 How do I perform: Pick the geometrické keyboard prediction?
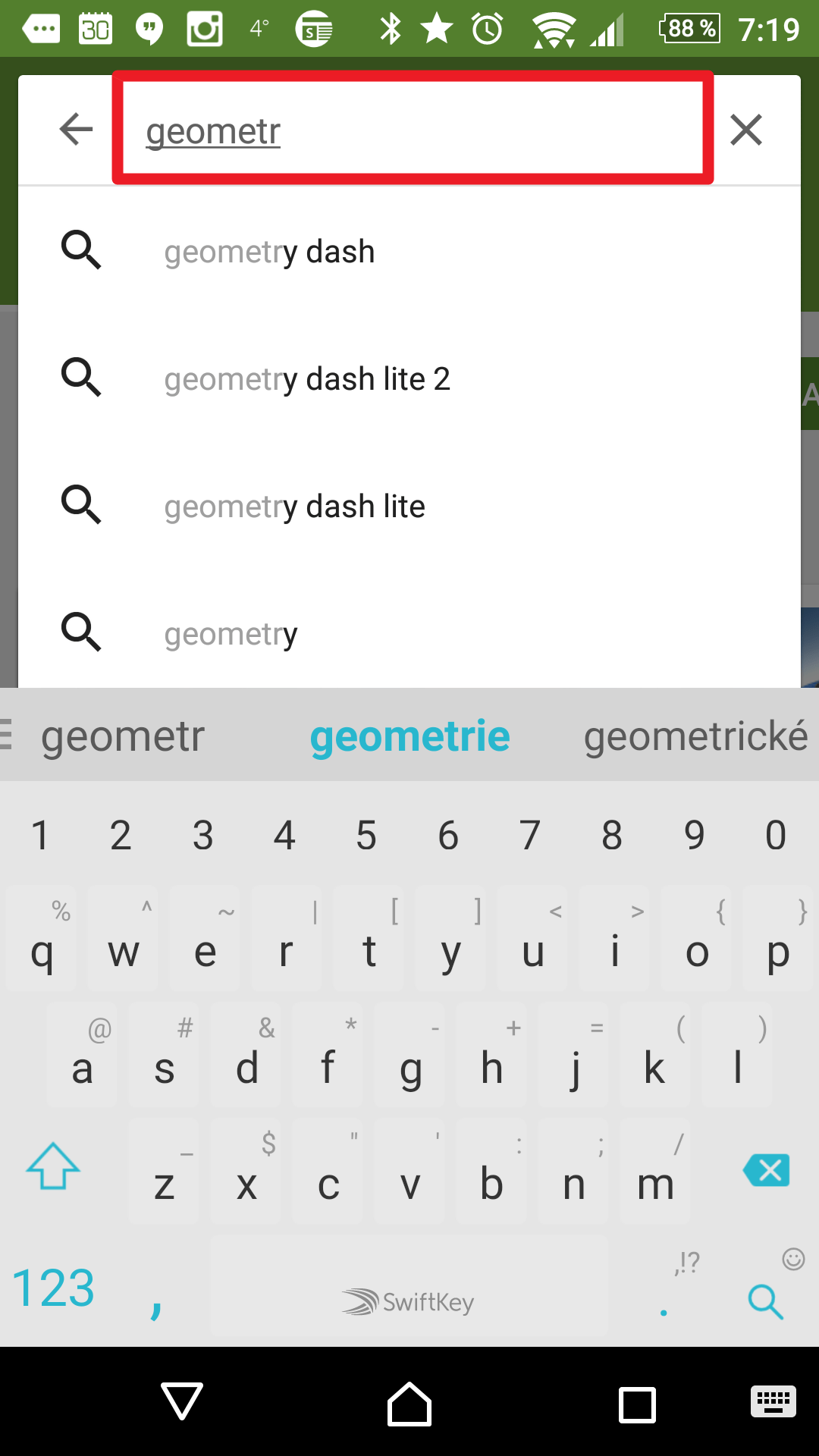tap(695, 736)
